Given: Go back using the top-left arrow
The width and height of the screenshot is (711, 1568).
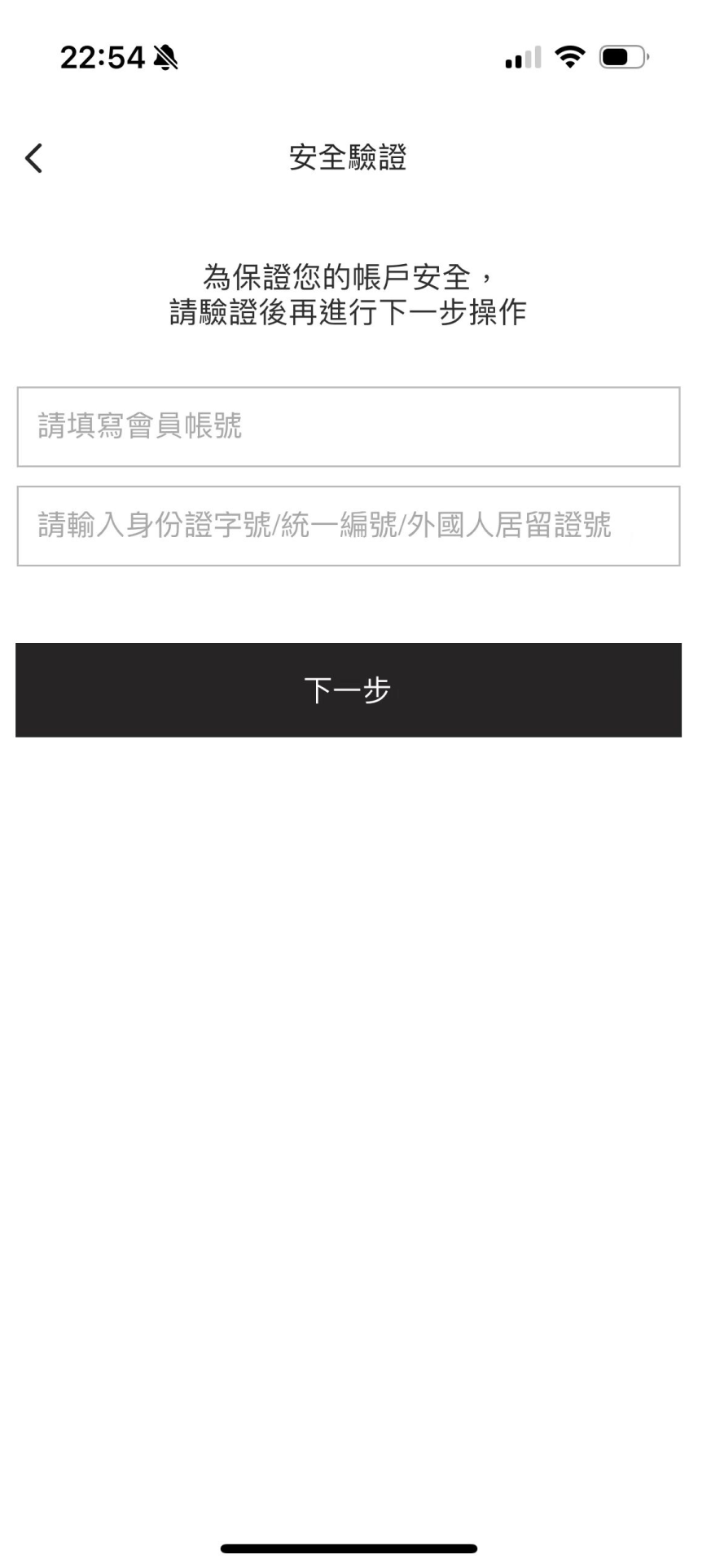Looking at the screenshot, I should [33, 158].
